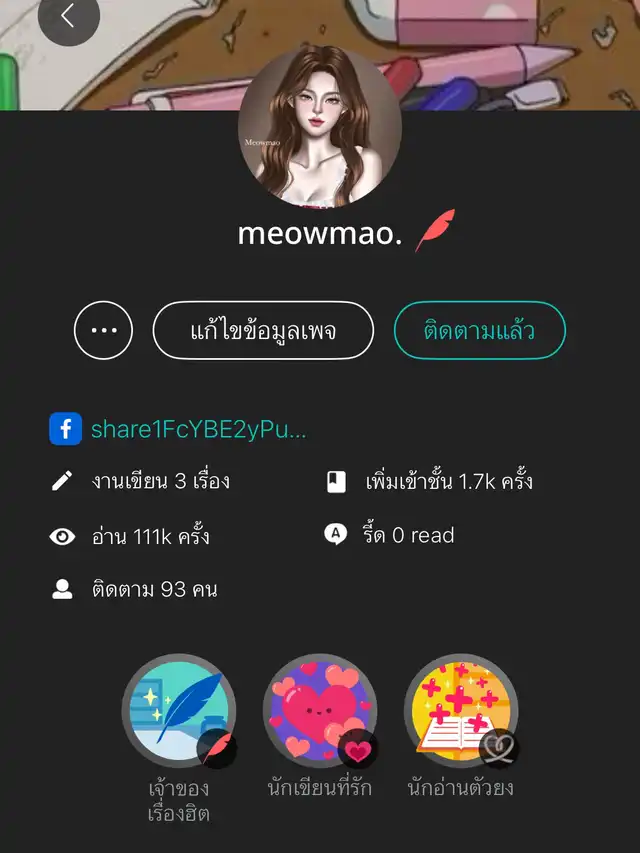This screenshot has height=853, width=640.
Task: Tap แก้ไขข้อมูลเพจ to edit page info
Action: [263, 329]
